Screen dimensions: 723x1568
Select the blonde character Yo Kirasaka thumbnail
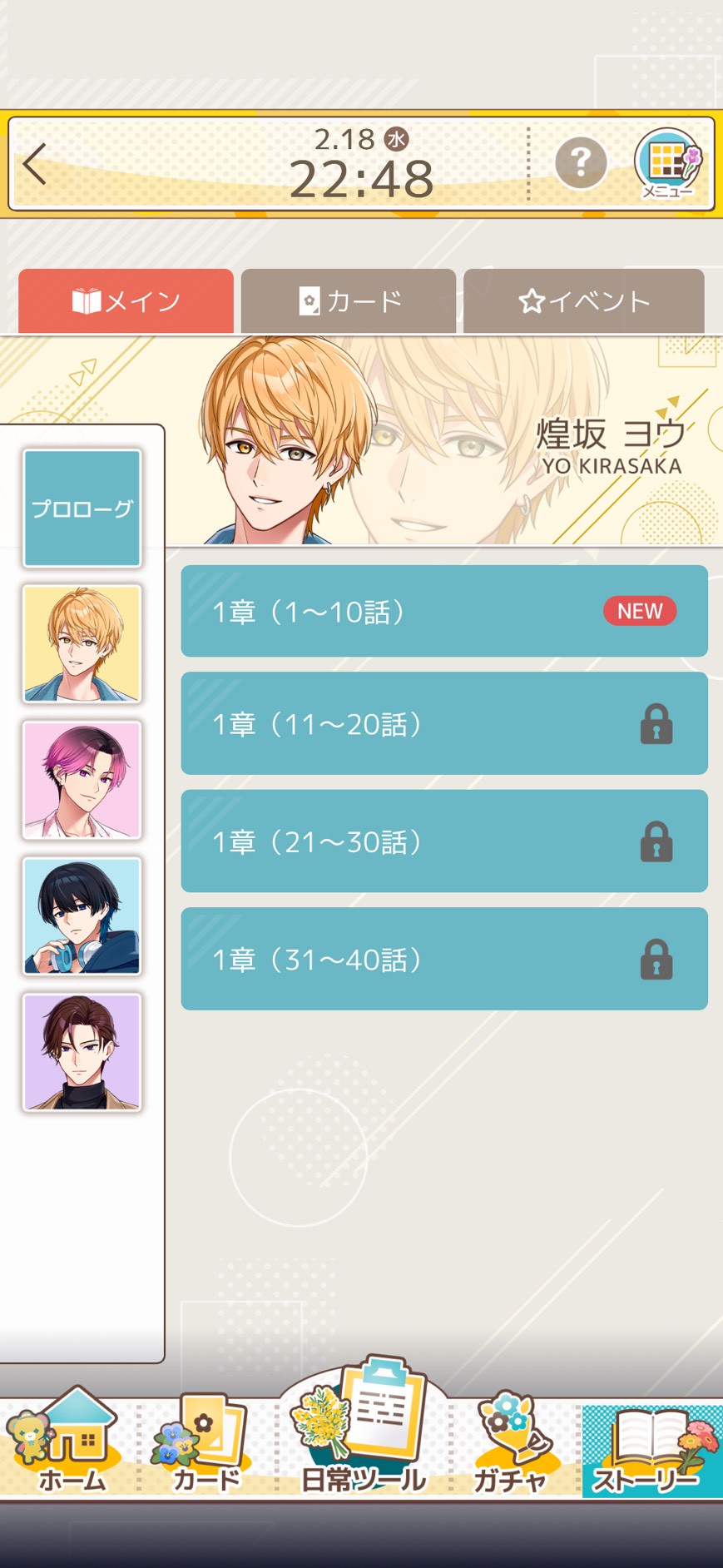pos(82,643)
